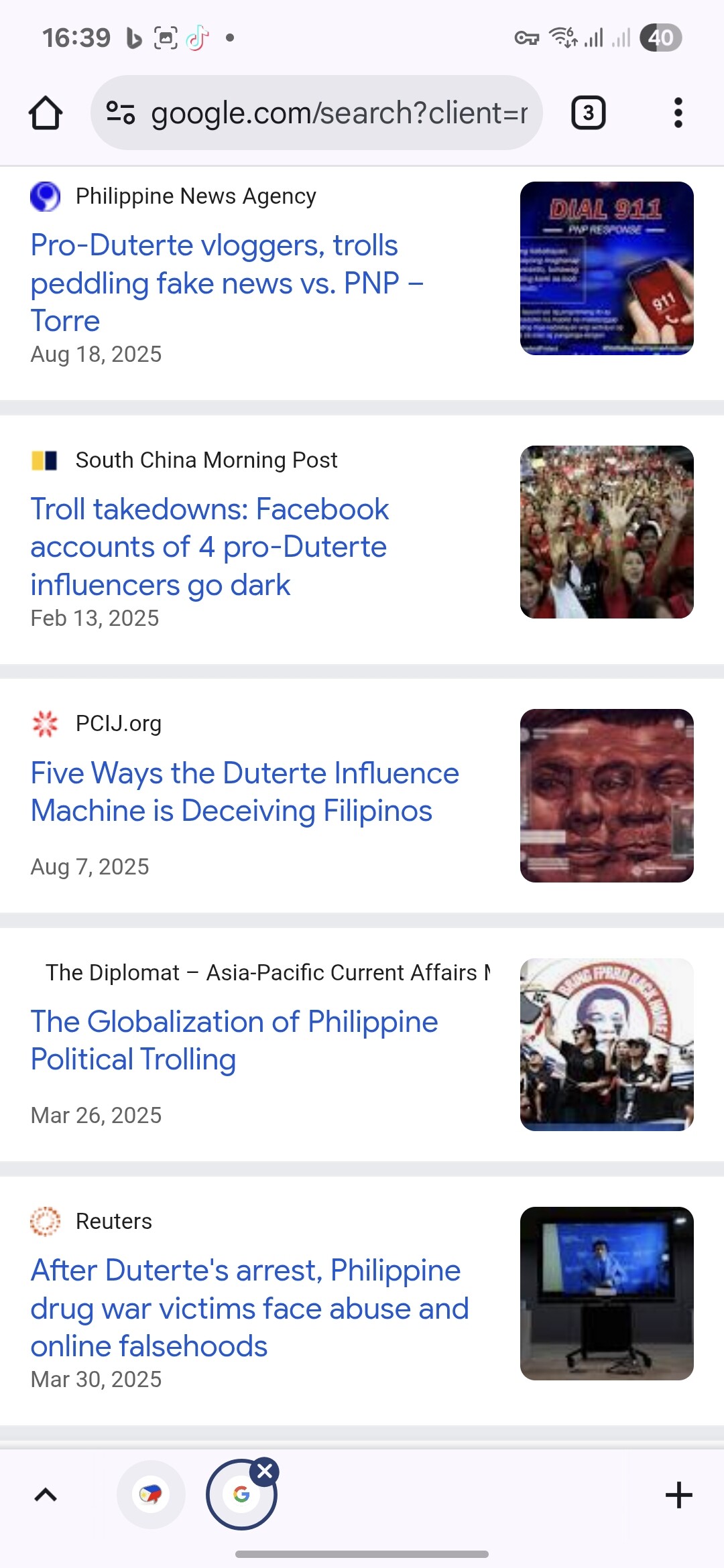View the Dial 911 article thumbnail
Image resolution: width=724 pixels, height=1568 pixels.
pyautogui.click(x=607, y=268)
